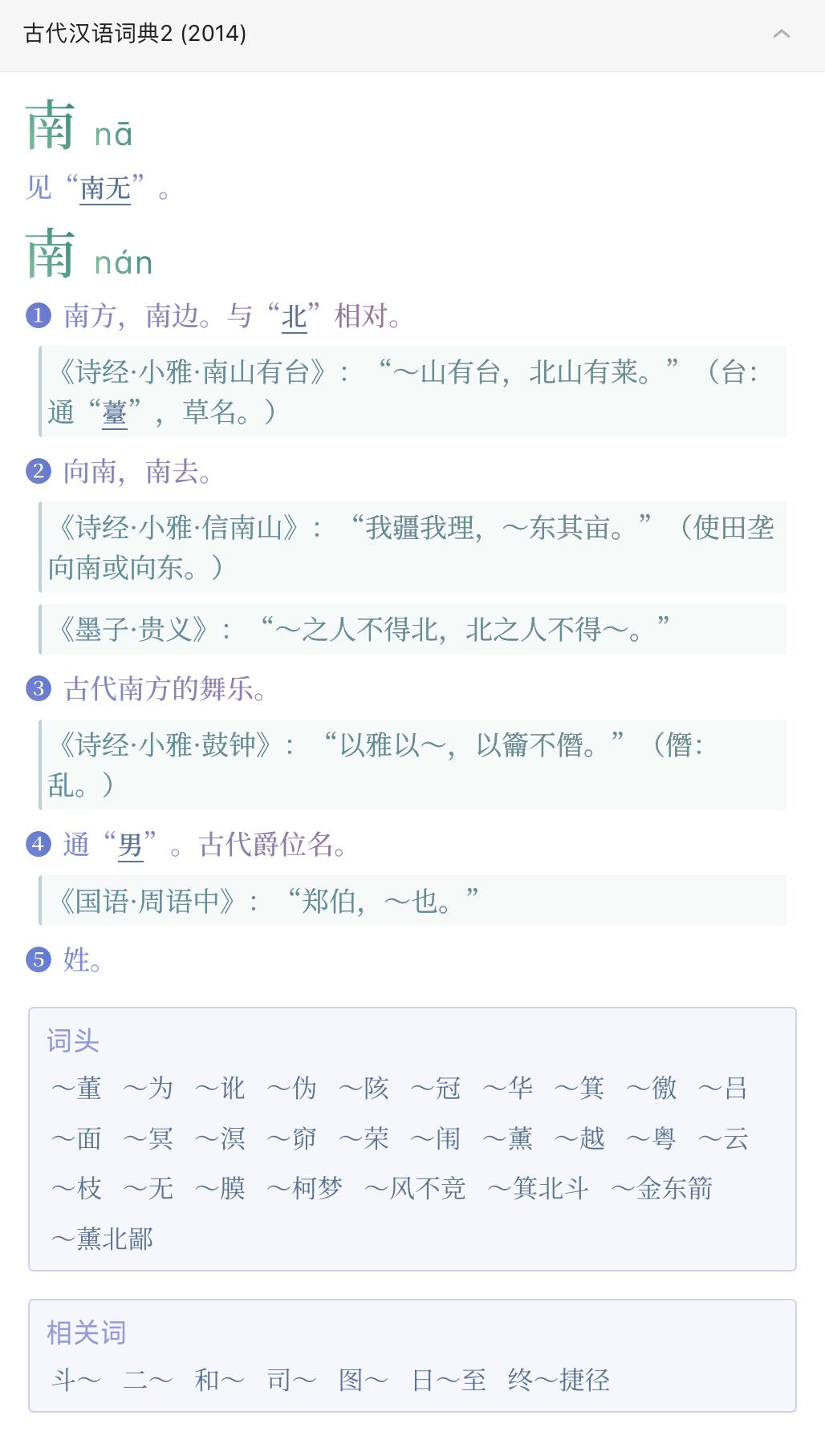Open the headword entry ～董
Screen dimensions: 825x1456
(77, 1088)
